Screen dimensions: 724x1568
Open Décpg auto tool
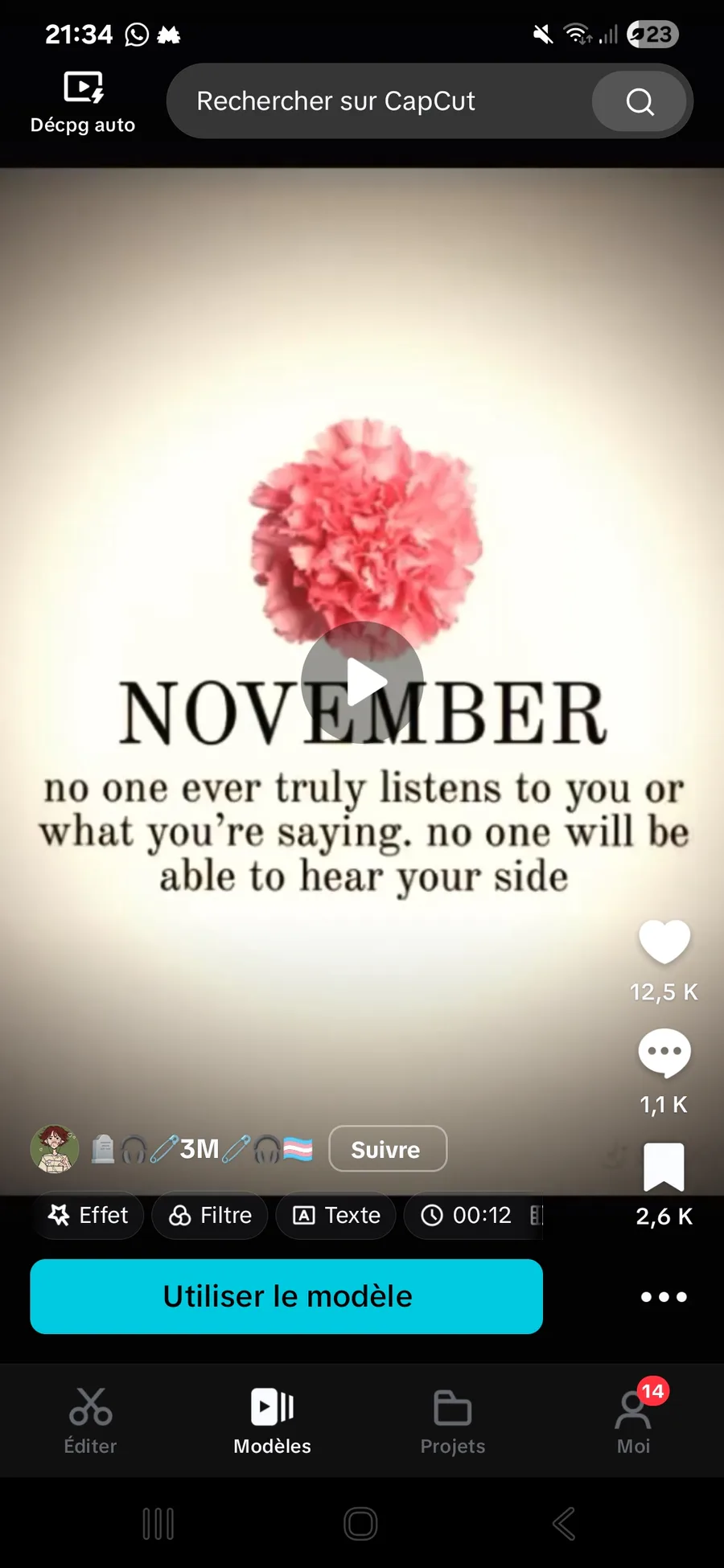[x=83, y=103]
